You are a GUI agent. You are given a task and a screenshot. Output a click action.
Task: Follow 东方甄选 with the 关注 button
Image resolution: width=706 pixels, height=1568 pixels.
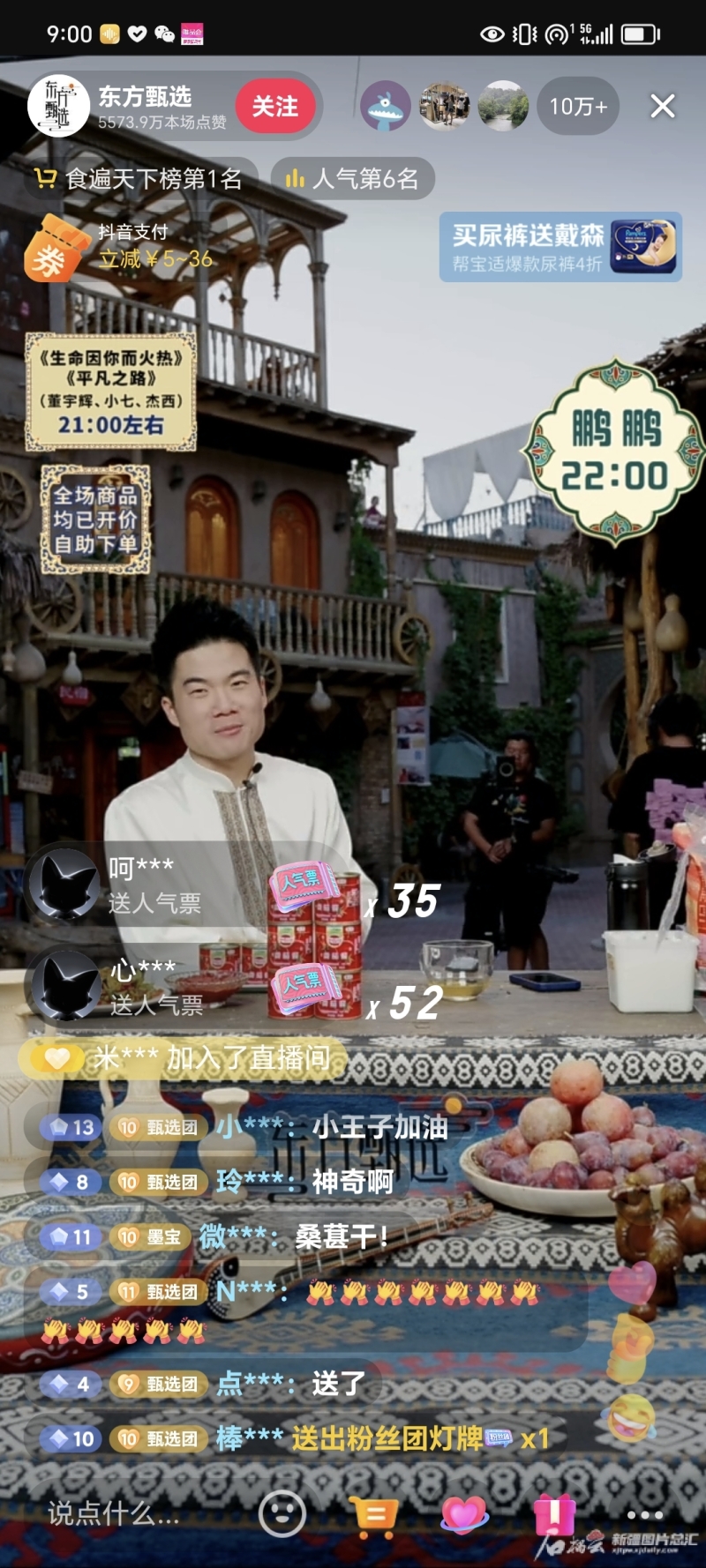(x=275, y=107)
